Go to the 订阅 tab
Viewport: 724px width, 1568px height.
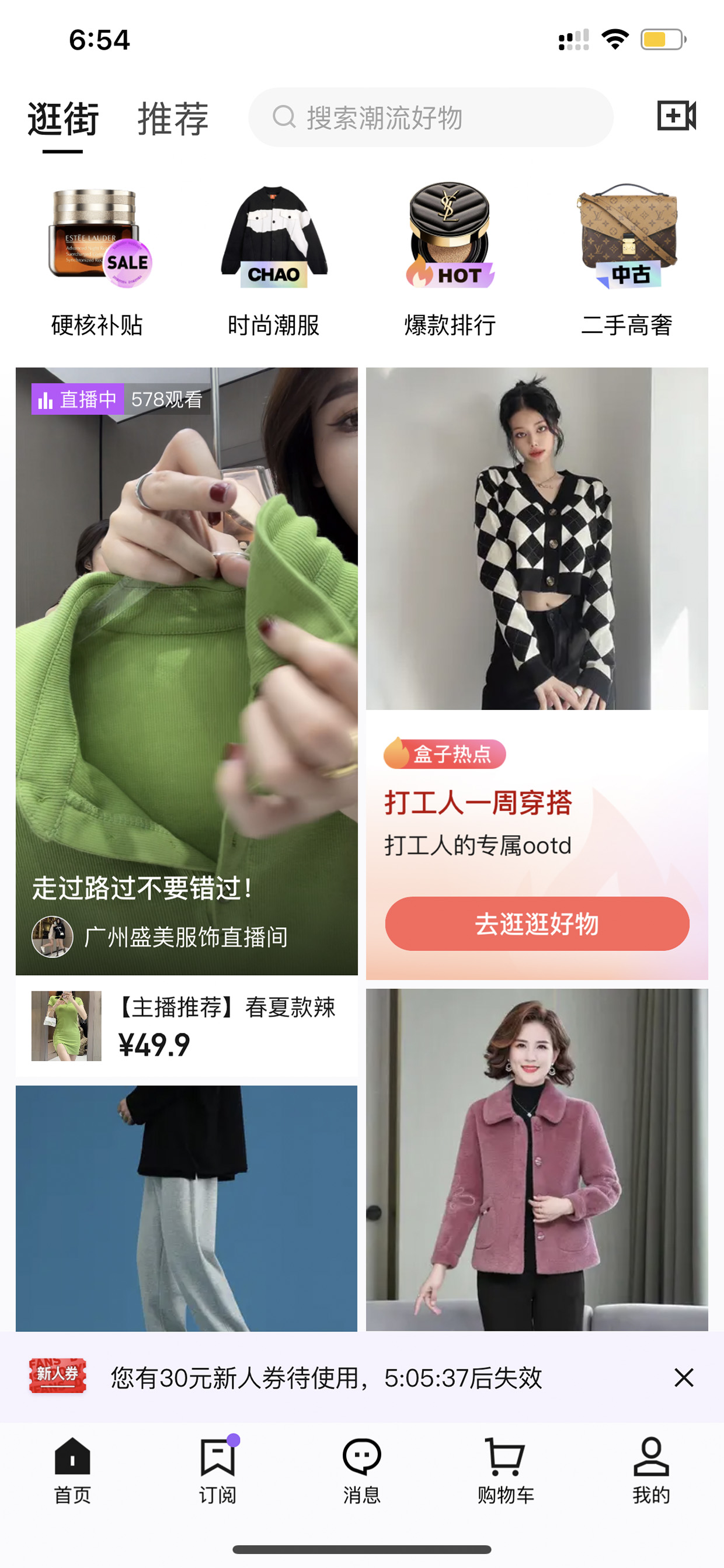click(217, 1469)
